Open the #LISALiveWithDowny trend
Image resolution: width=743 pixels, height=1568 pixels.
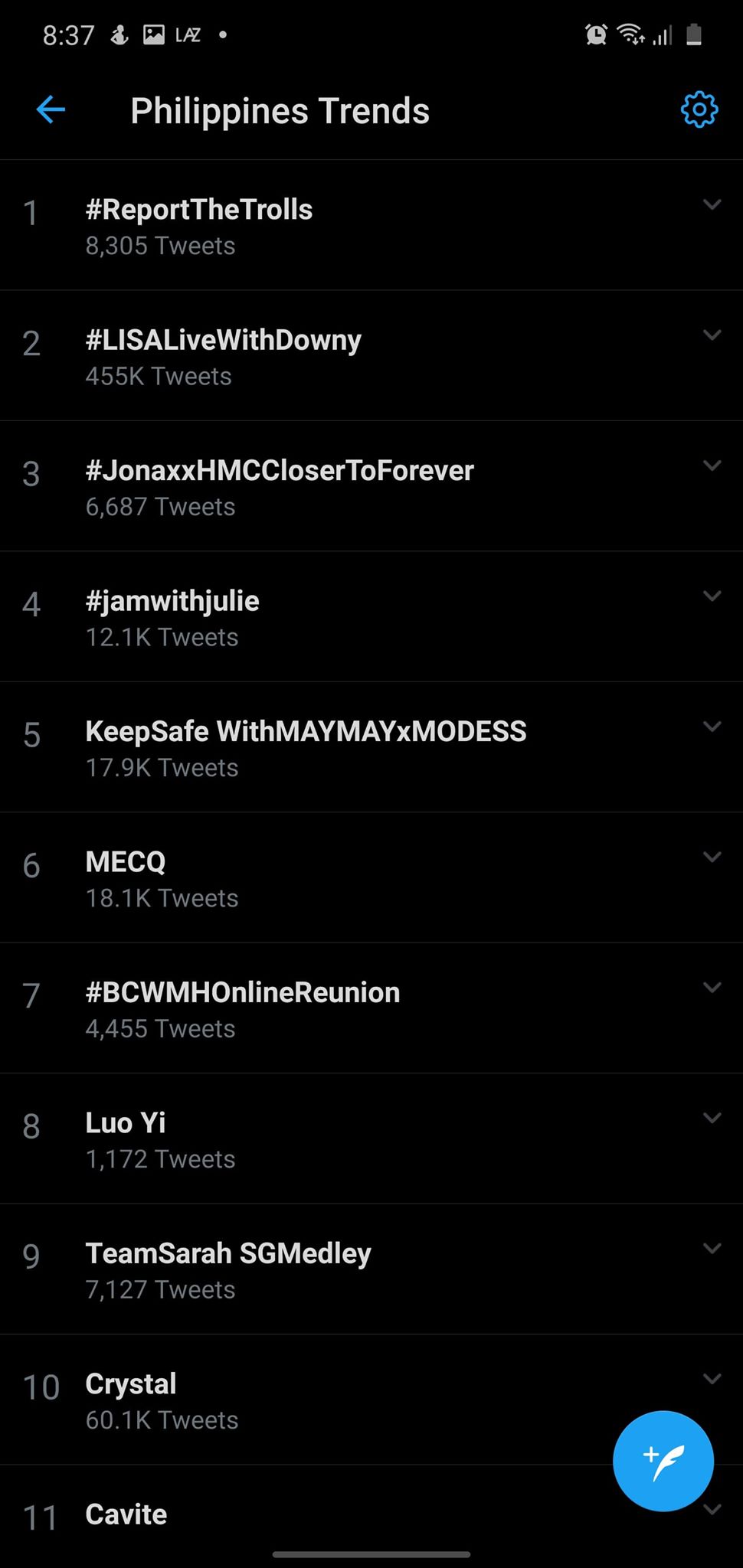click(223, 340)
